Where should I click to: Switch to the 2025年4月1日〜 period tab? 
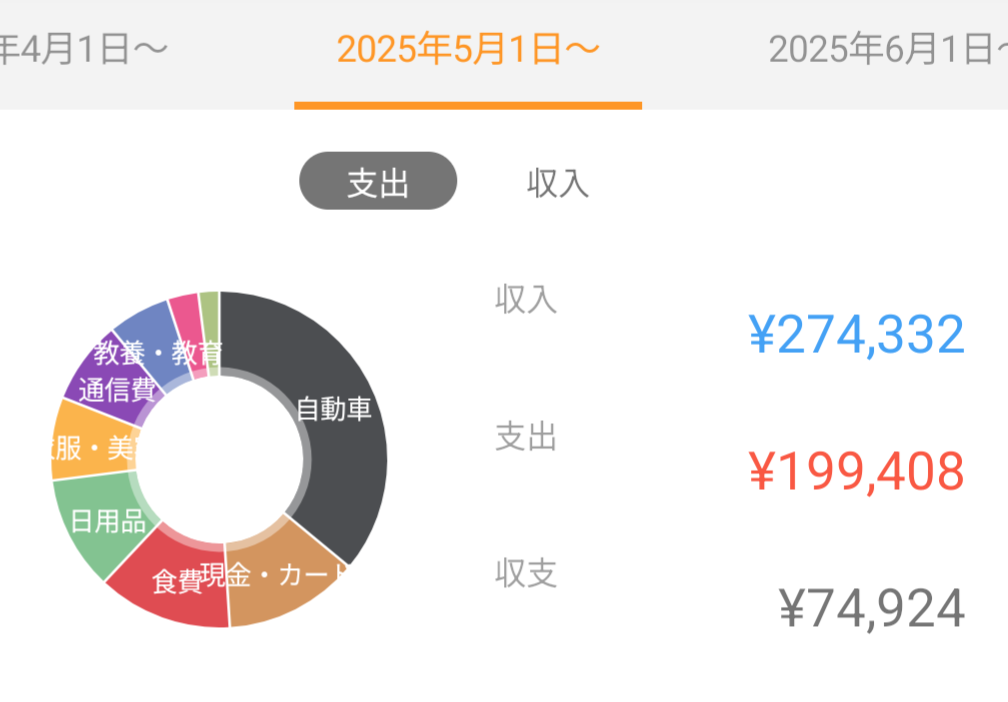(80, 49)
